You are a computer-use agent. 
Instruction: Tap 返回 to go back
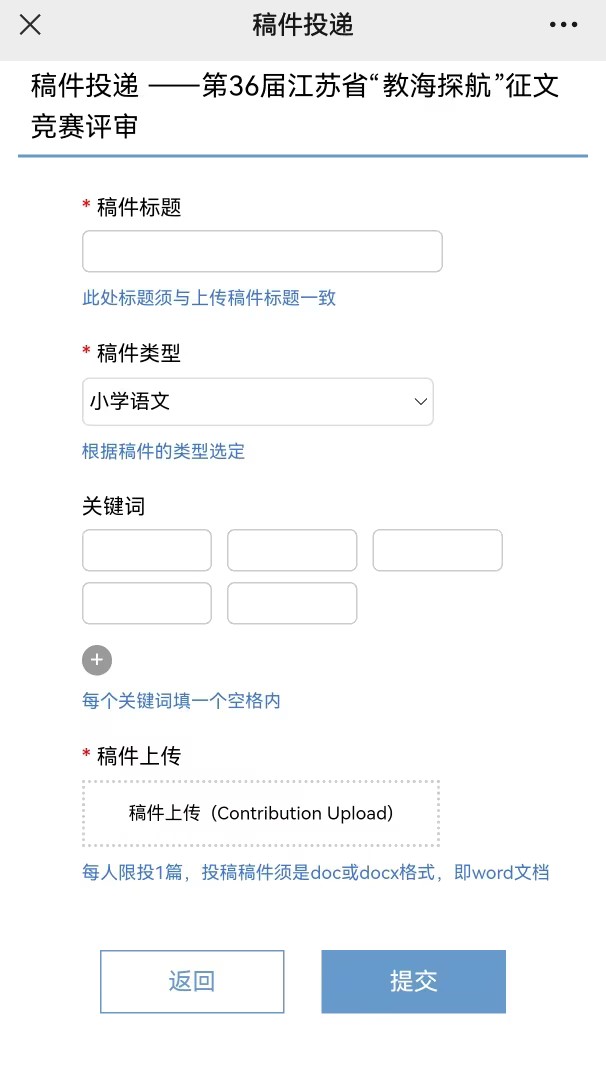[192, 981]
